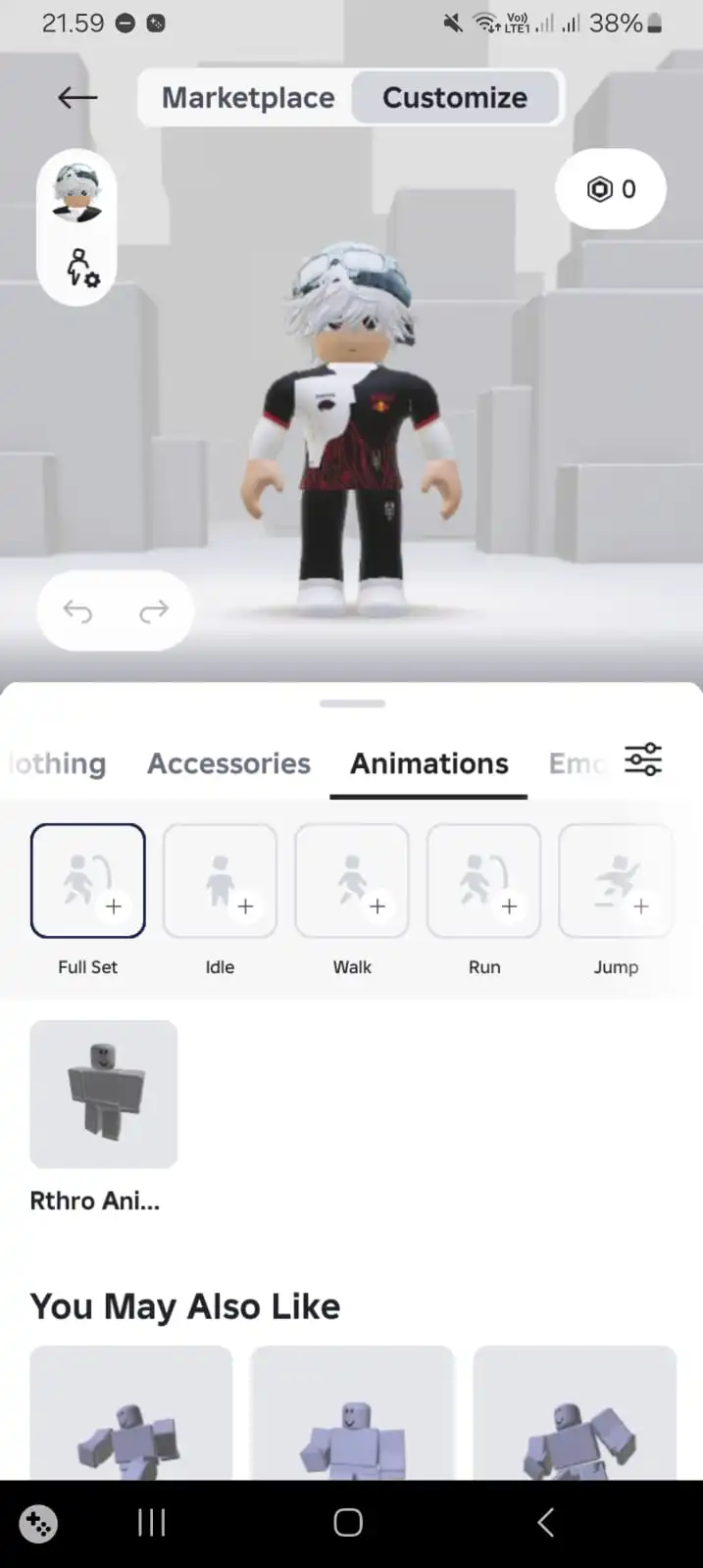Redo the avatar change
703x1568 pixels.
[x=154, y=612]
